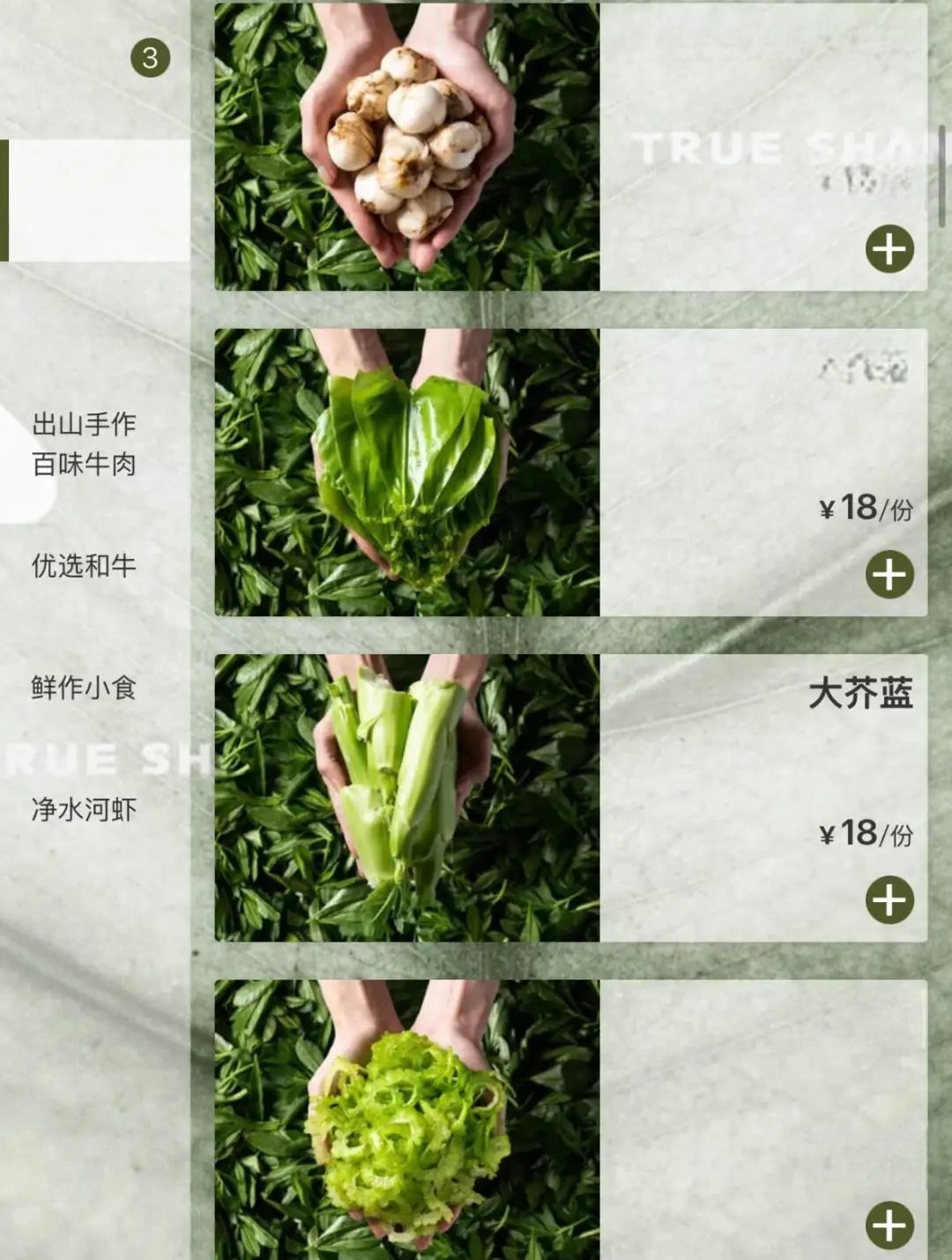View the mushroom dish picture

406,146
